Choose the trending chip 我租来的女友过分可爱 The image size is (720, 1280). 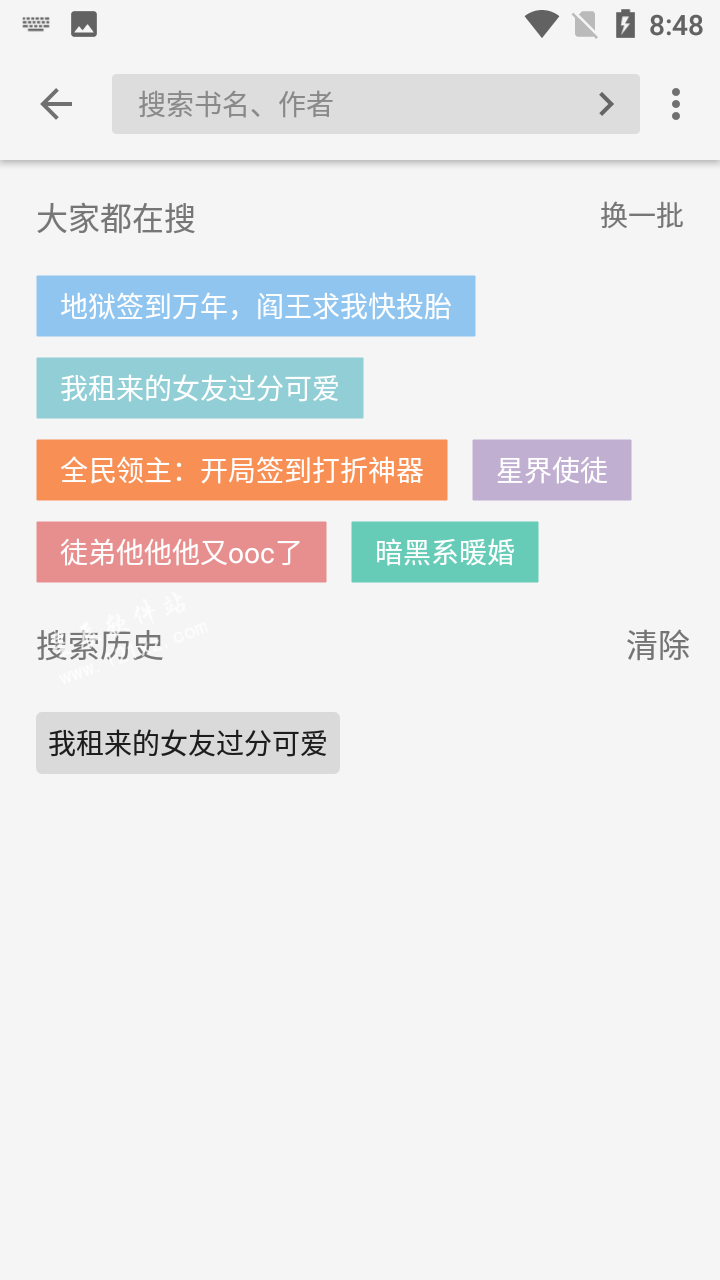click(x=200, y=388)
